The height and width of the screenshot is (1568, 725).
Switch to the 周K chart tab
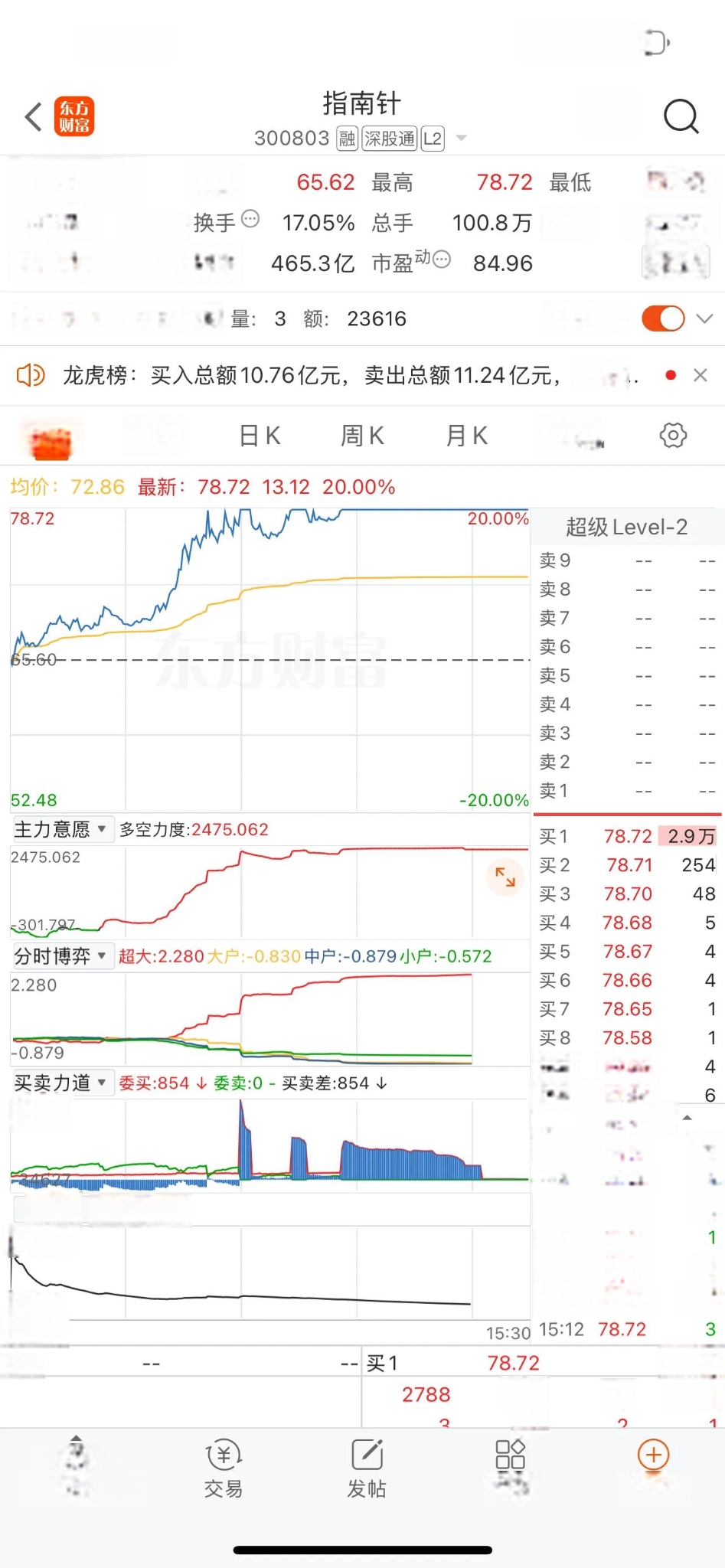click(362, 436)
